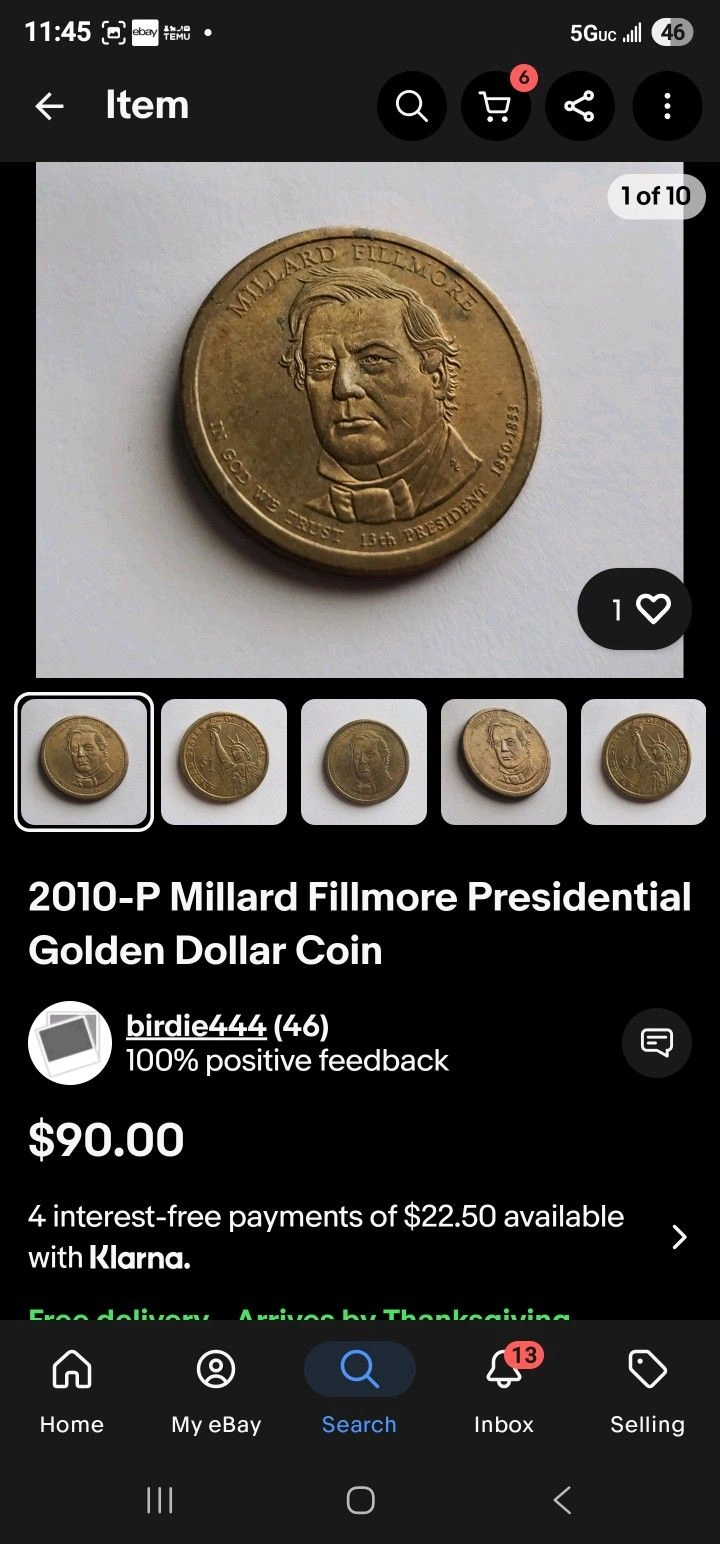Viewport: 720px width, 1544px height.
Task: Select the third coin thumbnail
Action: click(x=364, y=762)
